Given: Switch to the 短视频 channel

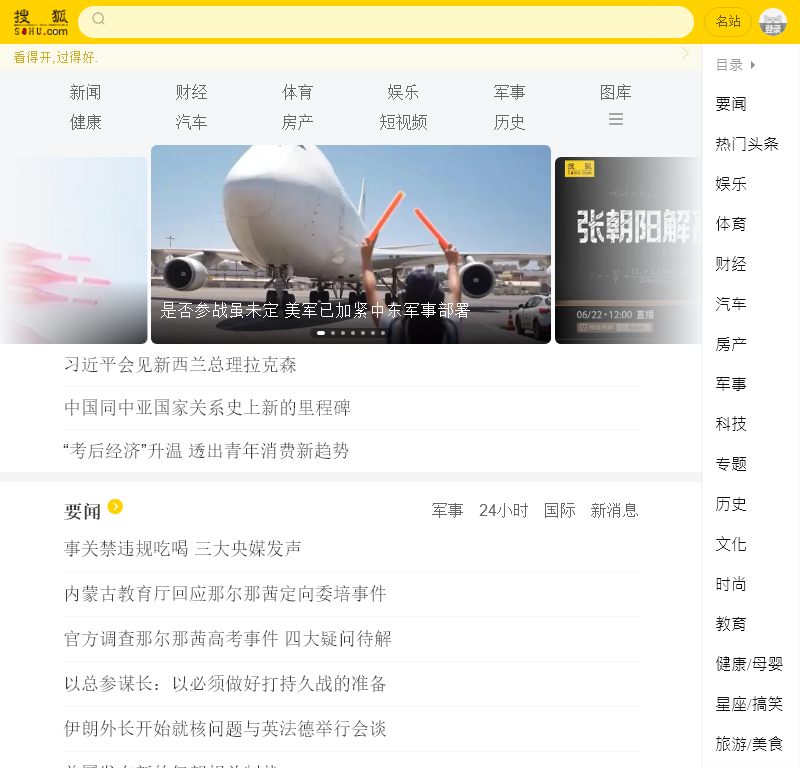Looking at the screenshot, I should click(403, 122).
